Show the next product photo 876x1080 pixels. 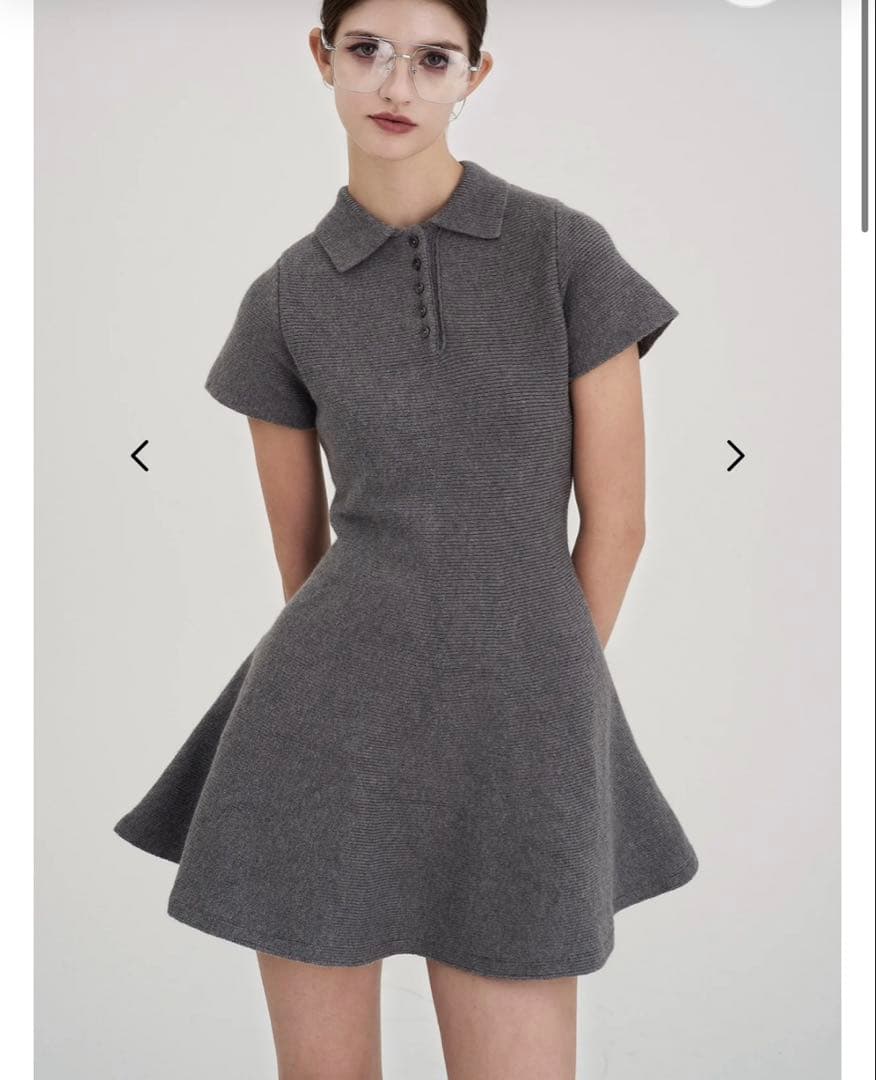[x=735, y=456]
